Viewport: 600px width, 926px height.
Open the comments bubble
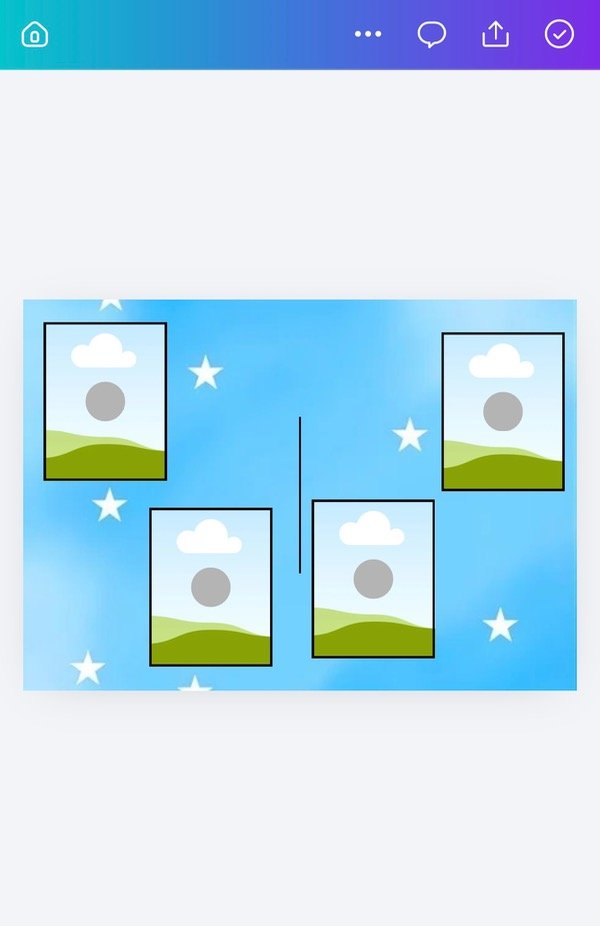click(431, 35)
